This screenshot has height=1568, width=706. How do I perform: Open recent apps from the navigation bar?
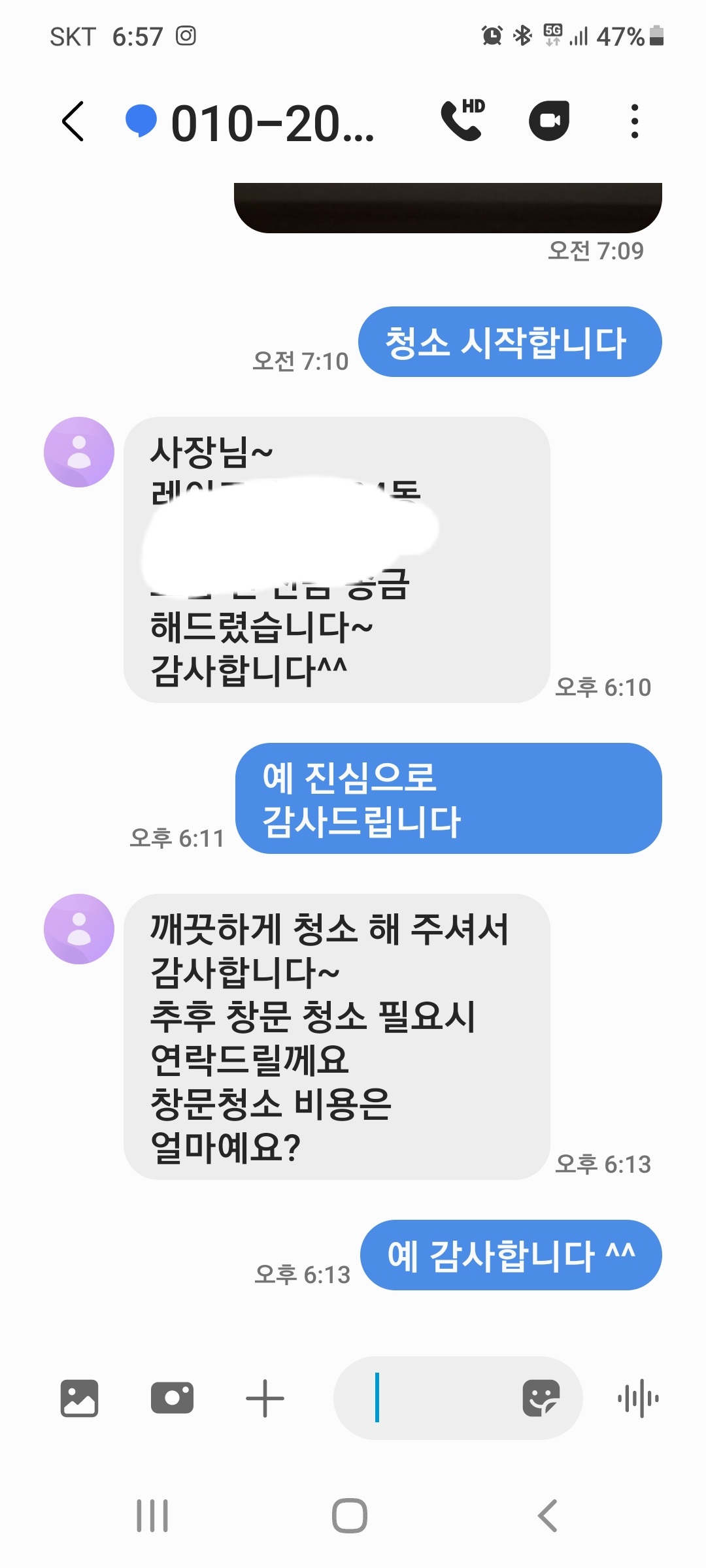point(152,1516)
